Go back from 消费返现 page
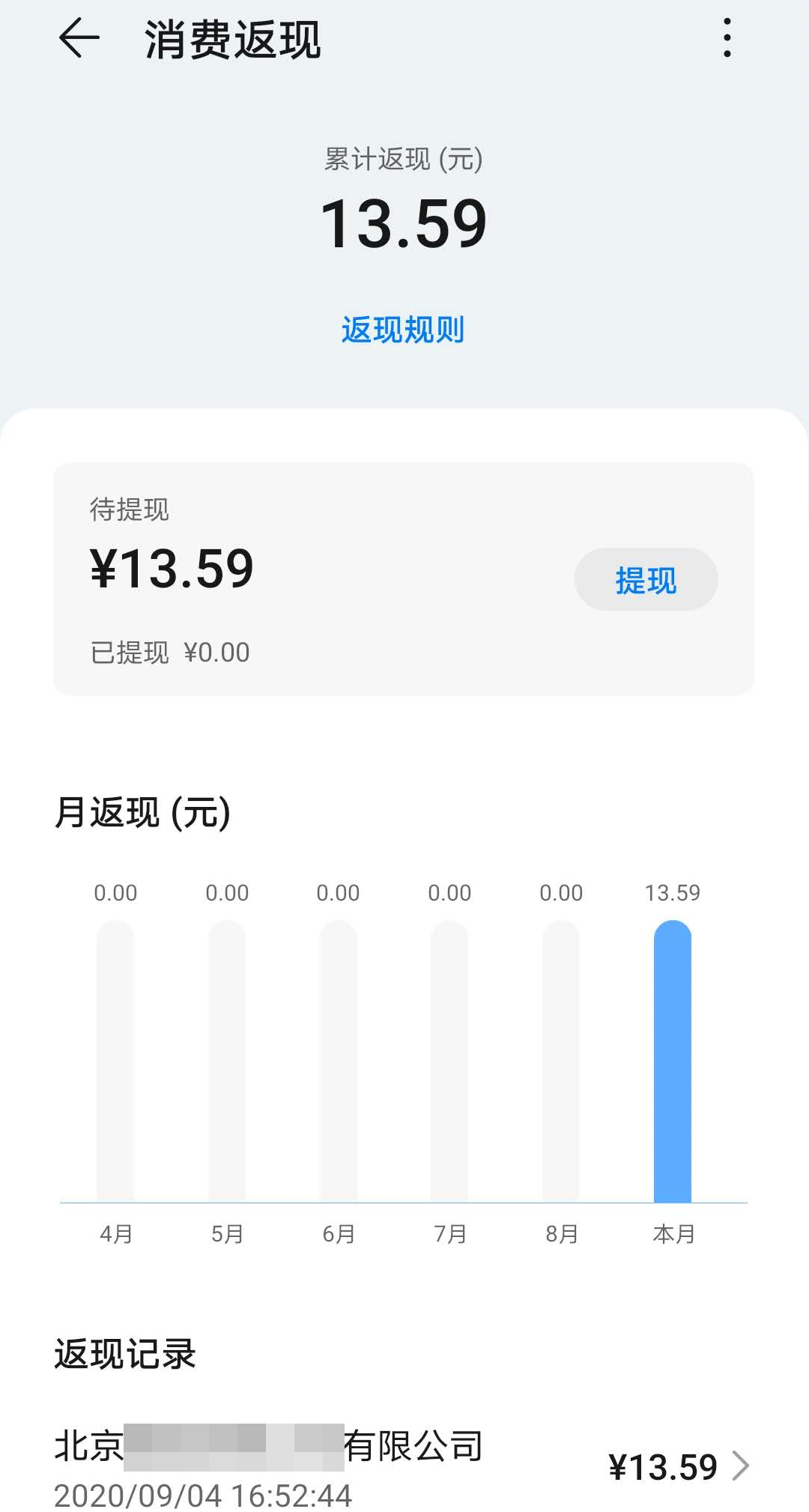Screen dimensions: 809x1512 [79, 38]
